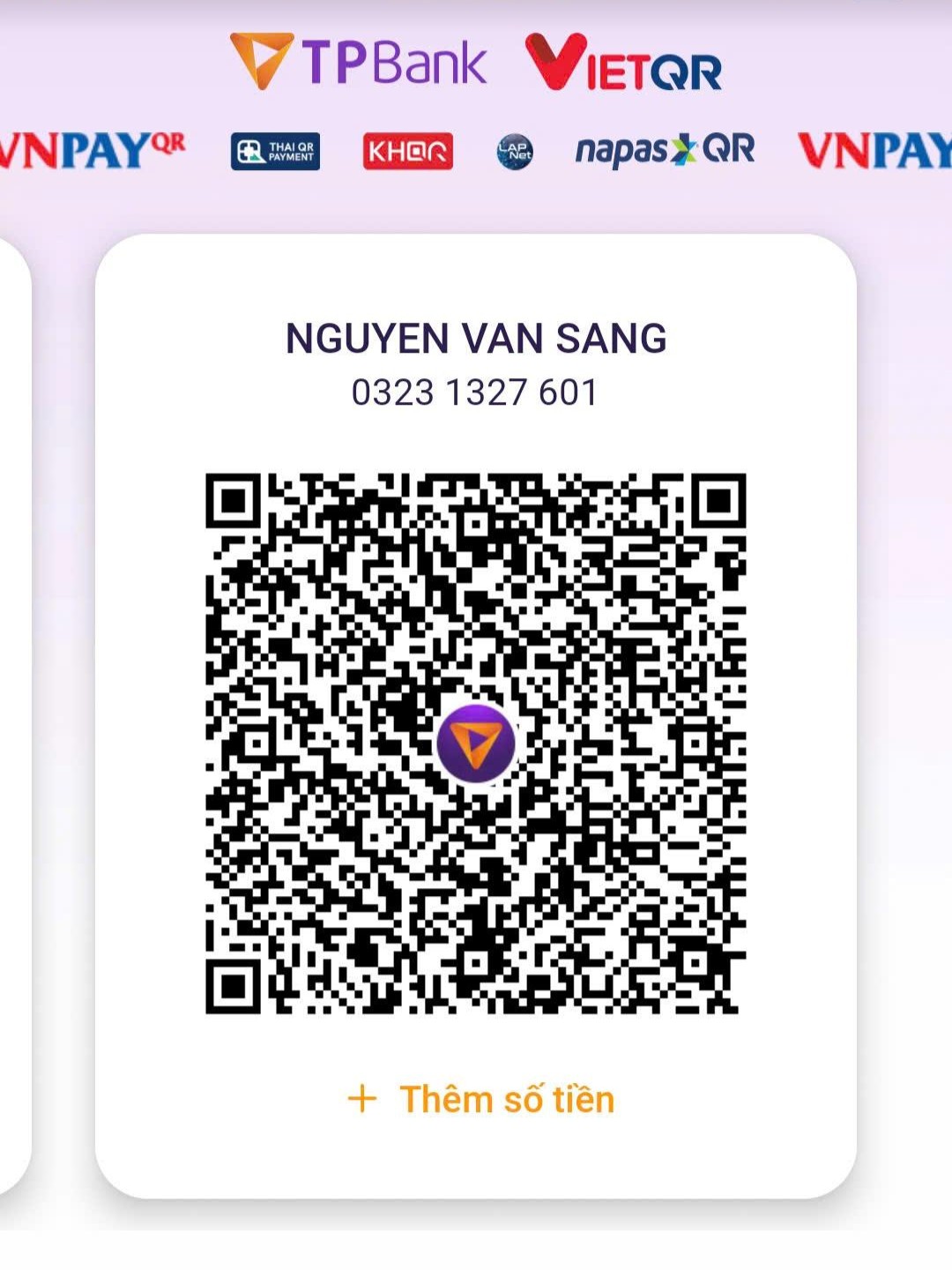This screenshot has height=1270, width=952.
Task: Tap Thêm số tiền to add amount
Action: [x=481, y=1099]
